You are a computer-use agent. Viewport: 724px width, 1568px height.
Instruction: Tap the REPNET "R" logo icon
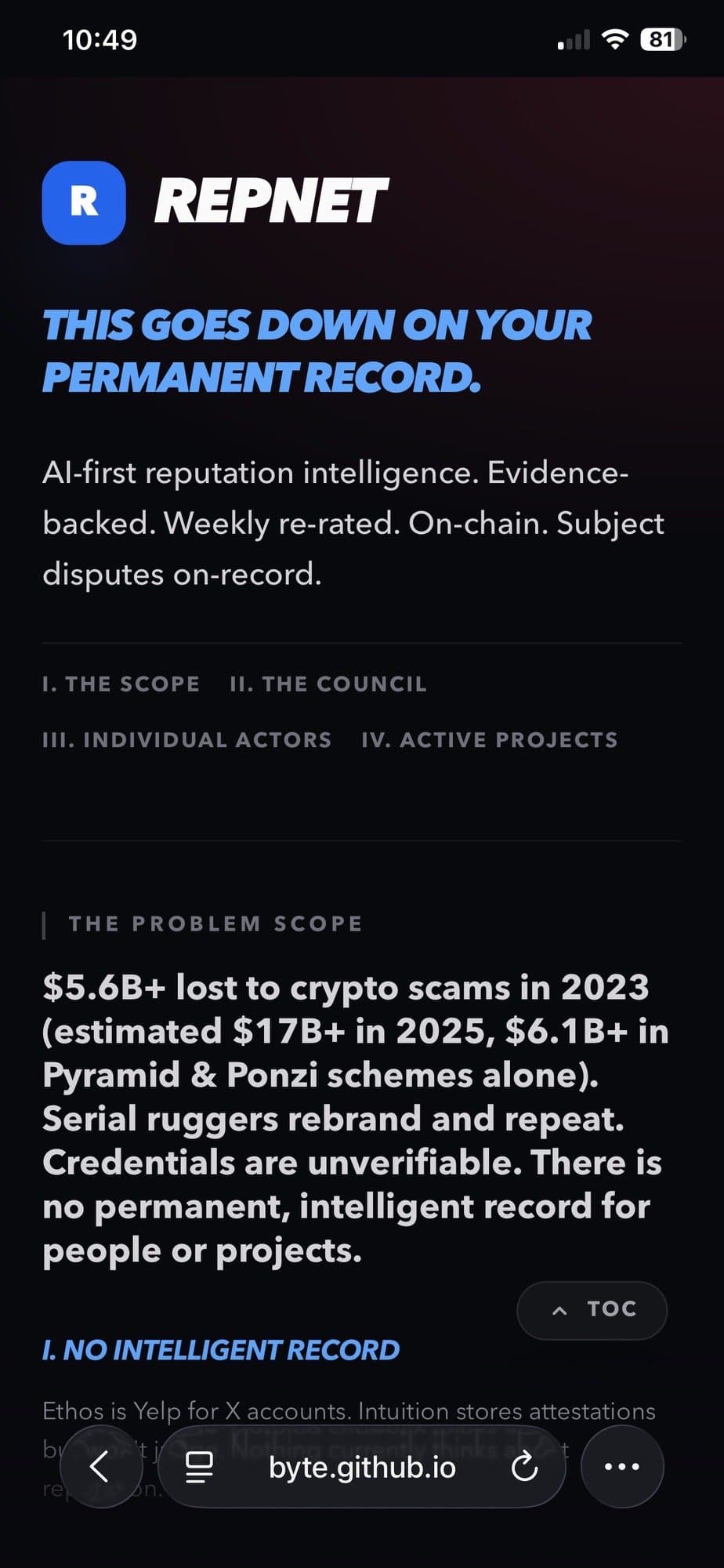point(83,203)
